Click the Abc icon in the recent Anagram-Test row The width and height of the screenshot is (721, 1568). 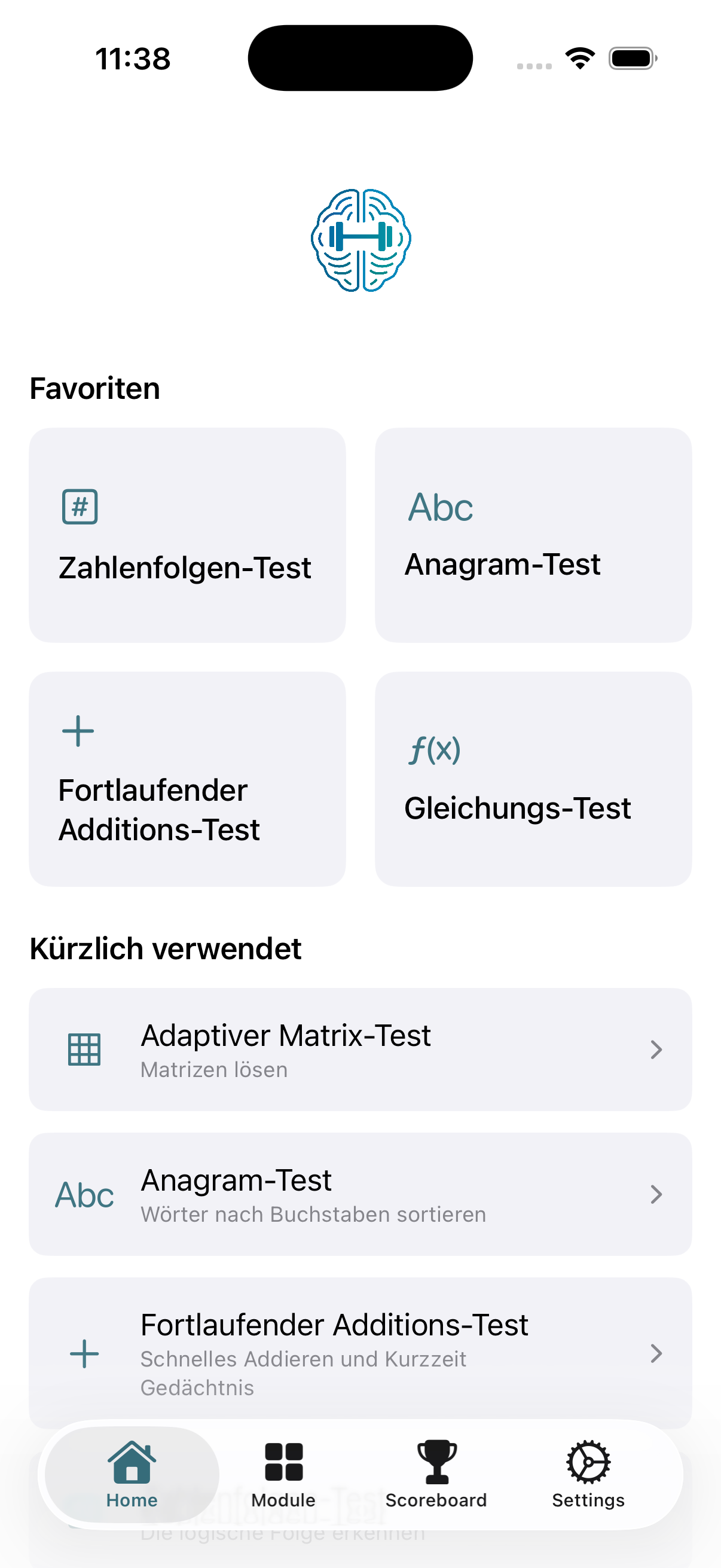click(x=84, y=1194)
